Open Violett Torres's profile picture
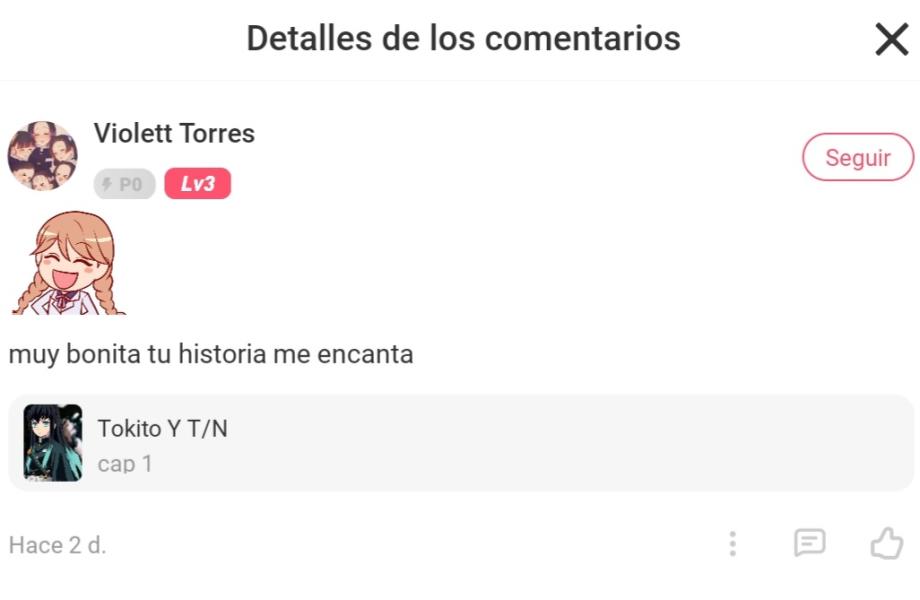The height and width of the screenshot is (600, 920). point(42,156)
